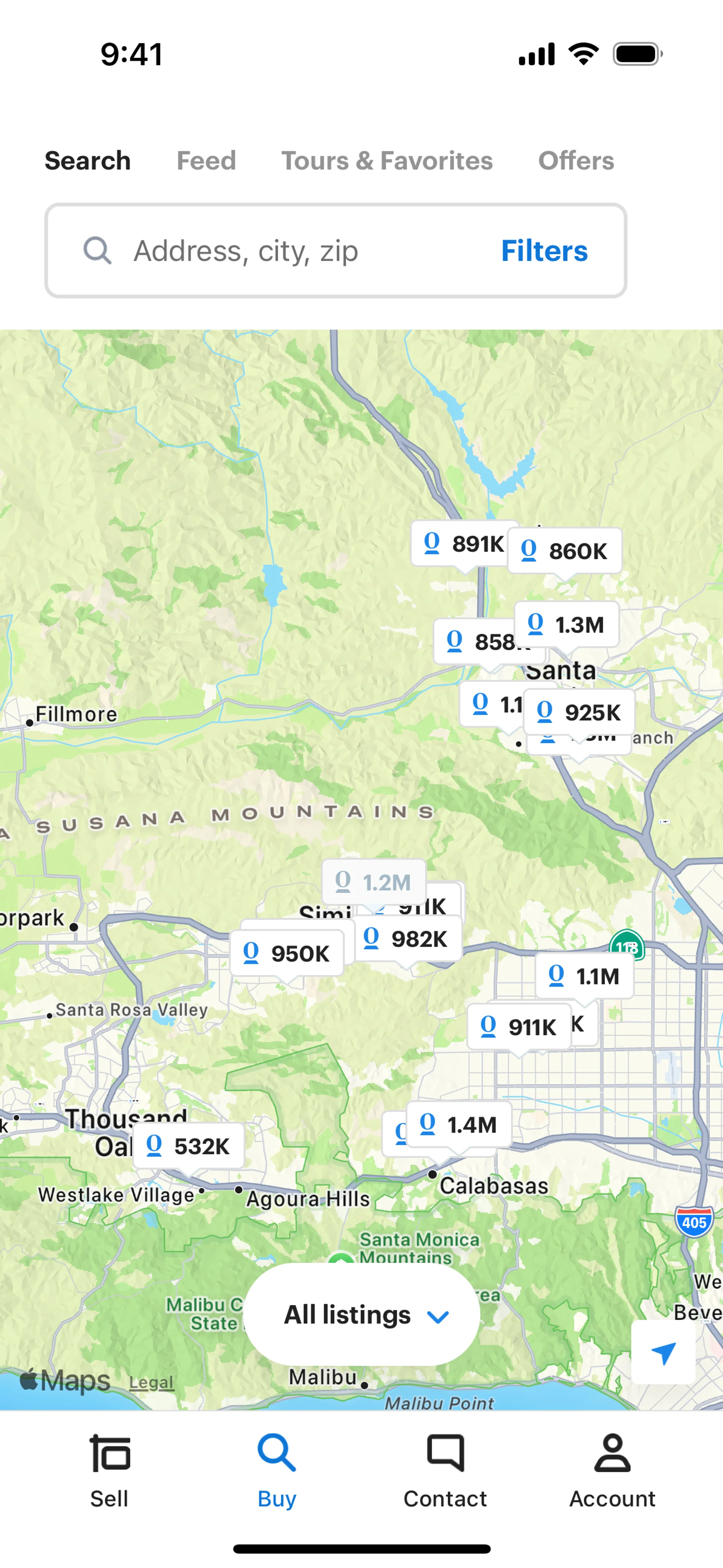This screenshot has width=723, height=1568.
Task: Go to the Account tab
Action: 612,1470
